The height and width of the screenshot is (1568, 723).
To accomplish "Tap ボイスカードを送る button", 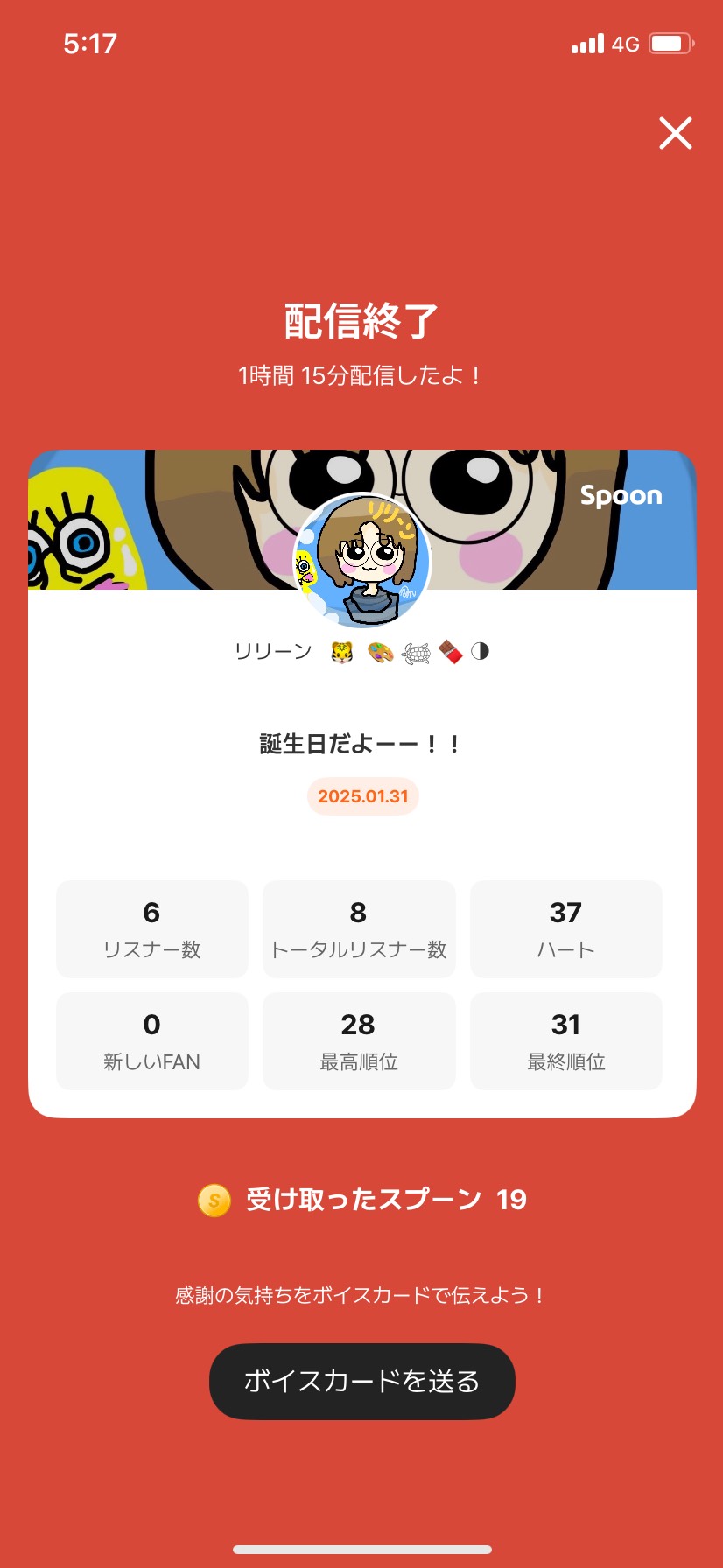I will tap(361, 1381).
